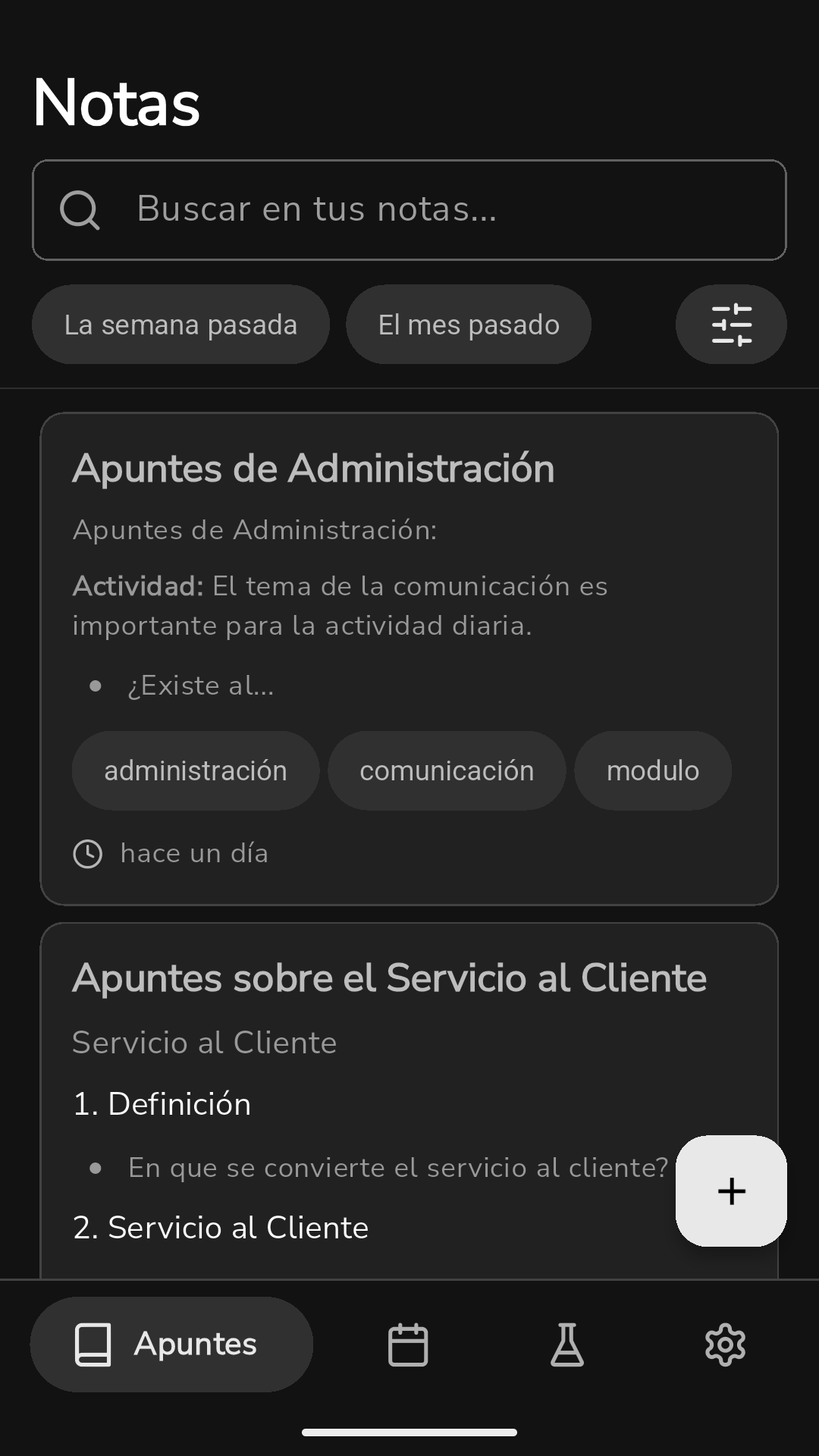819x1456 pixels.
Task: Tap the 'Buscar en tus notas' input field
Action: 409,210
